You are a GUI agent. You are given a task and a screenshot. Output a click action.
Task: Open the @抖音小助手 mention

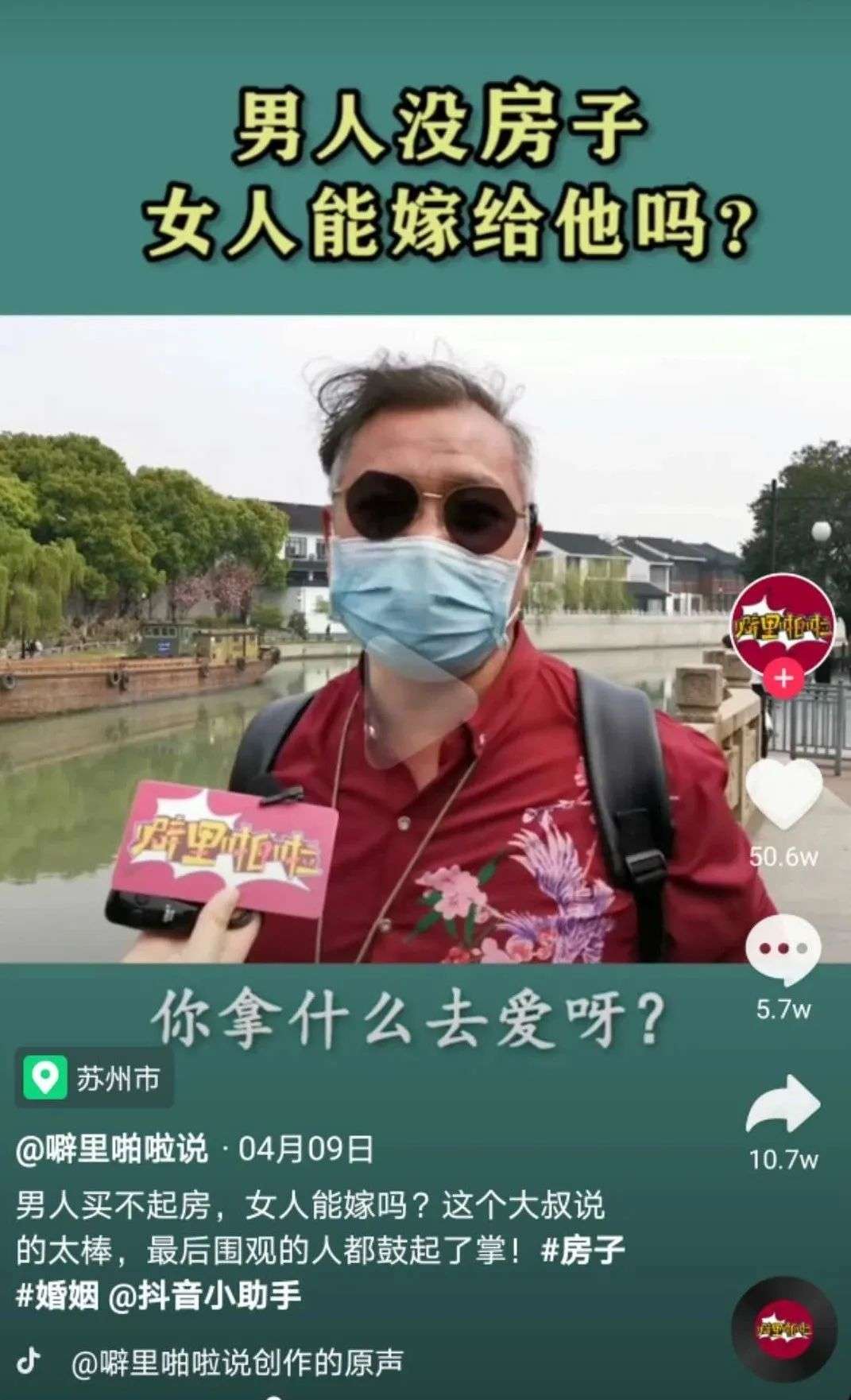(x=204, y=1296)
